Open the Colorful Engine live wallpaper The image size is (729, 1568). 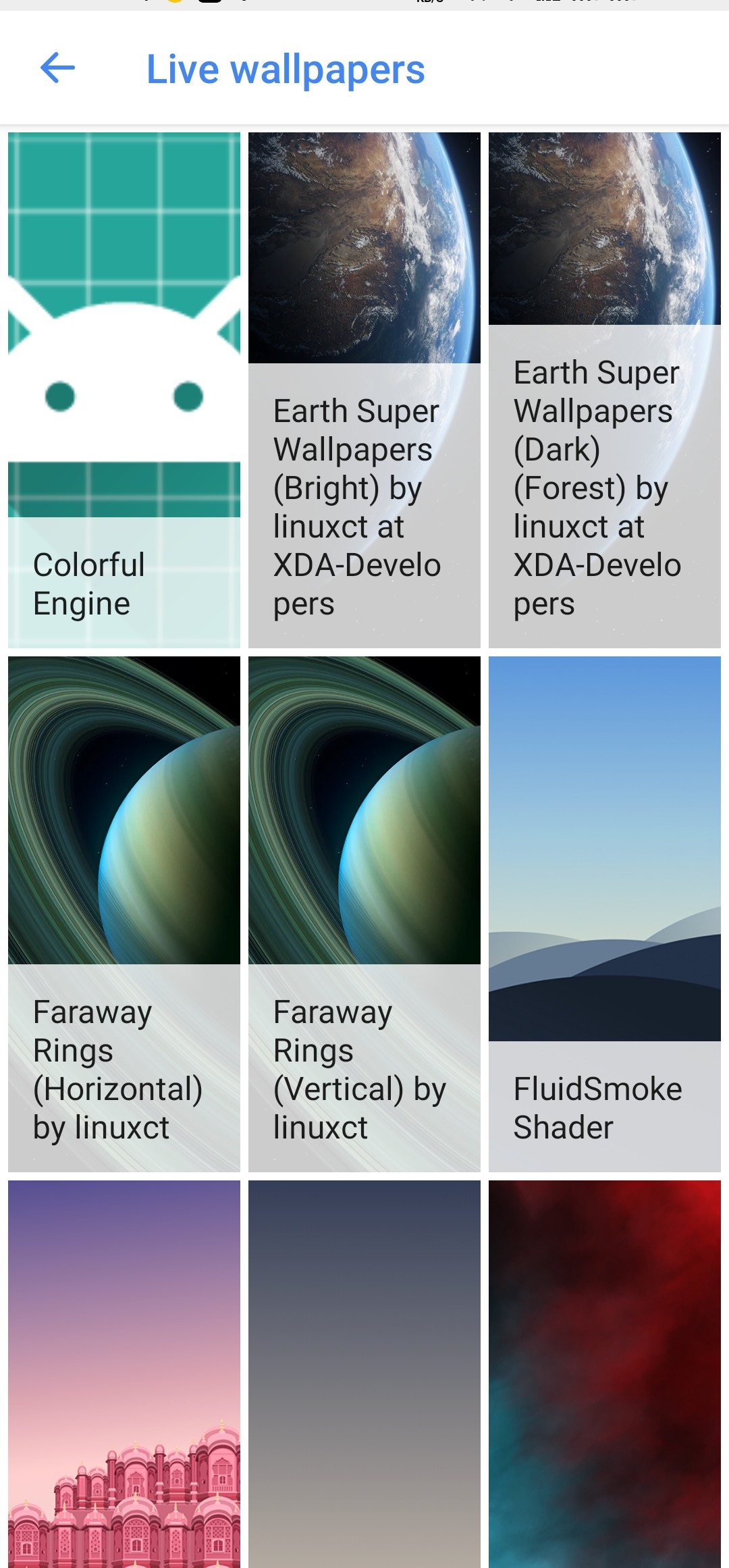tap(124, 385)
